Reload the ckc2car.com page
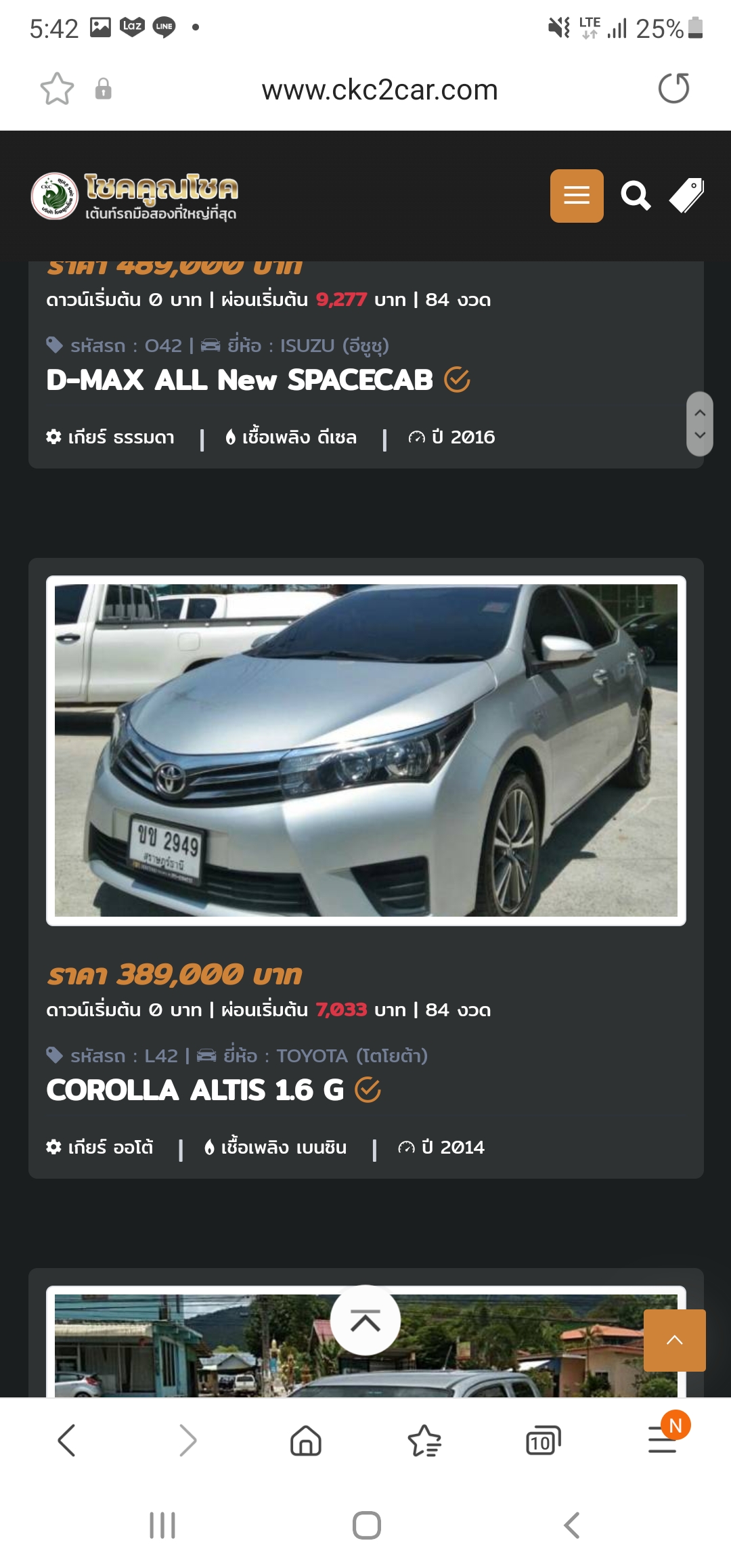This screenshot has height=1568, width=731. 673,89
